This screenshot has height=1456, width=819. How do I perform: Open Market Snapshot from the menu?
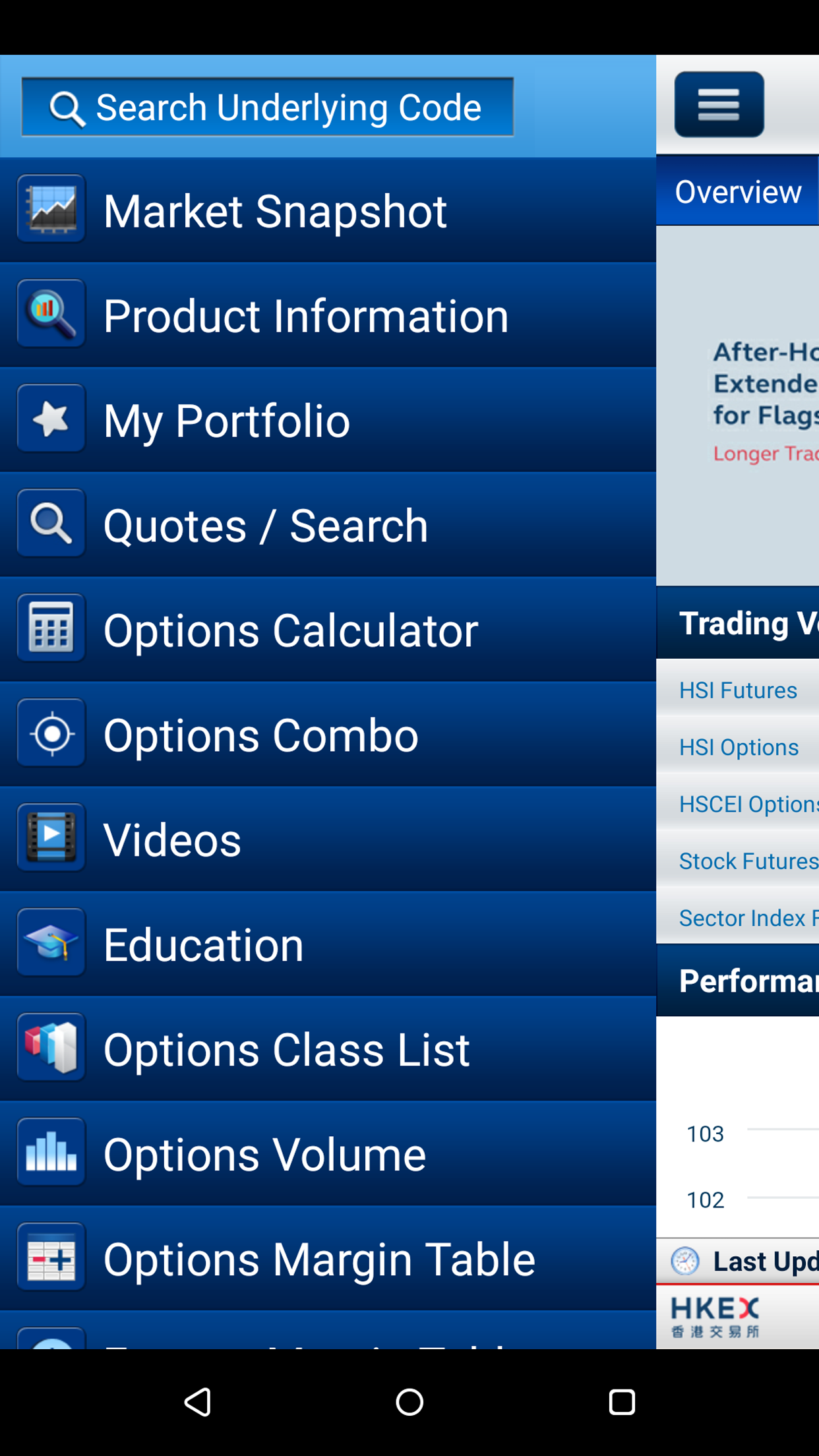click(328, 211)
